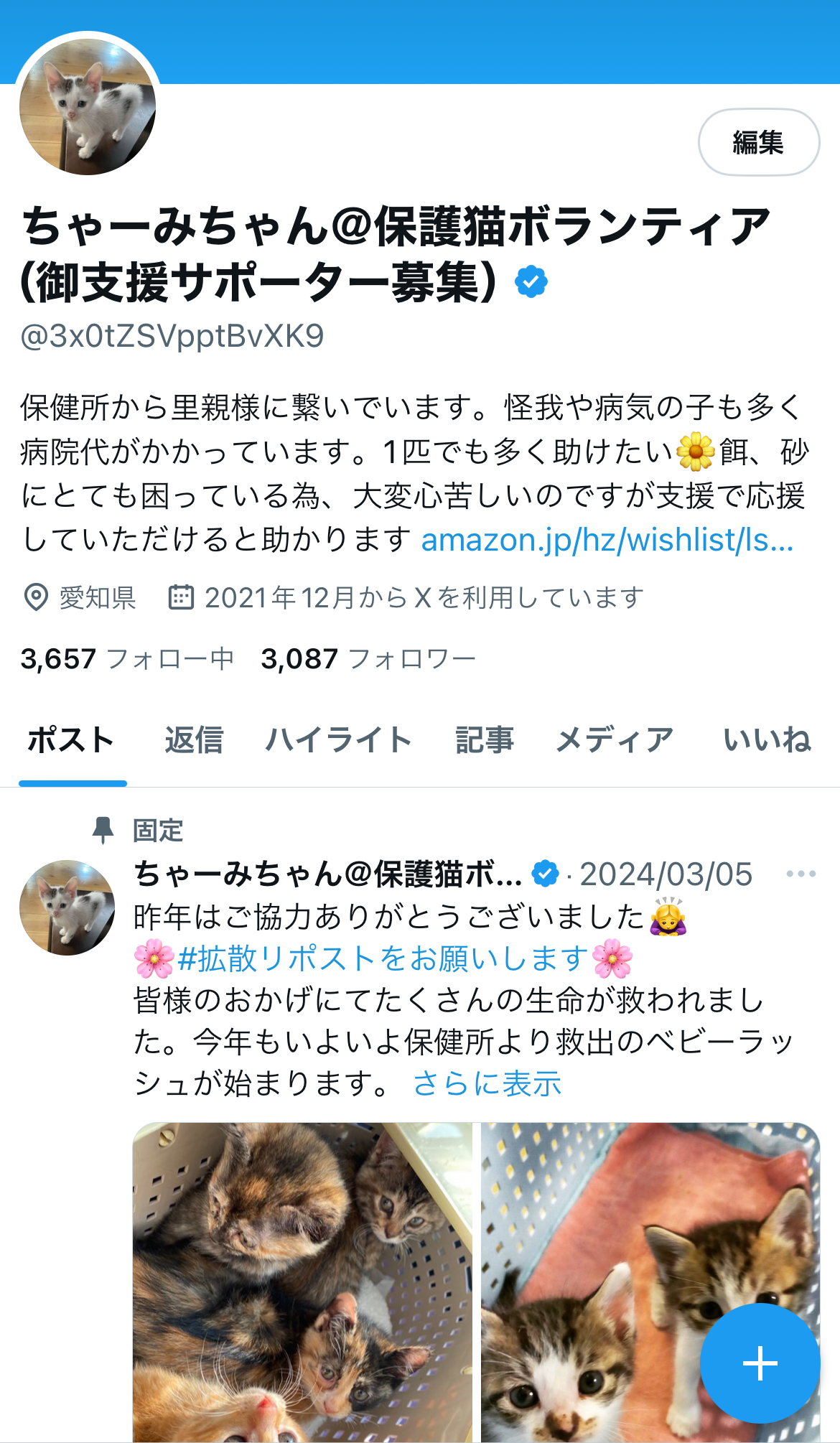Image resolution: width=840 pixels, height=1443 pixels.
Task: Select the ポスト tab
Action: [x=72, y=740]
